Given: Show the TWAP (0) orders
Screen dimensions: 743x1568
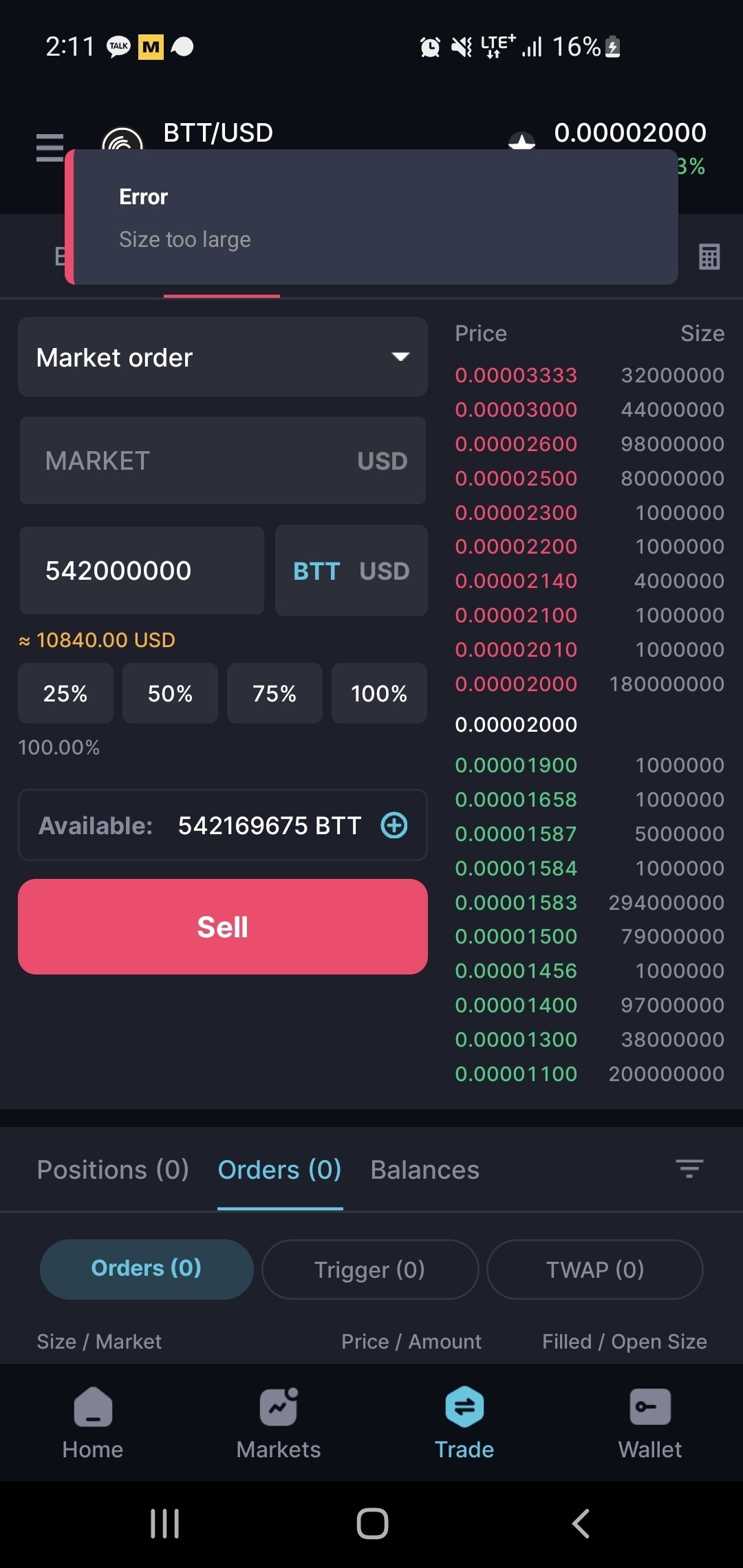Looking at the screenshot, I should pos(594,1270).
